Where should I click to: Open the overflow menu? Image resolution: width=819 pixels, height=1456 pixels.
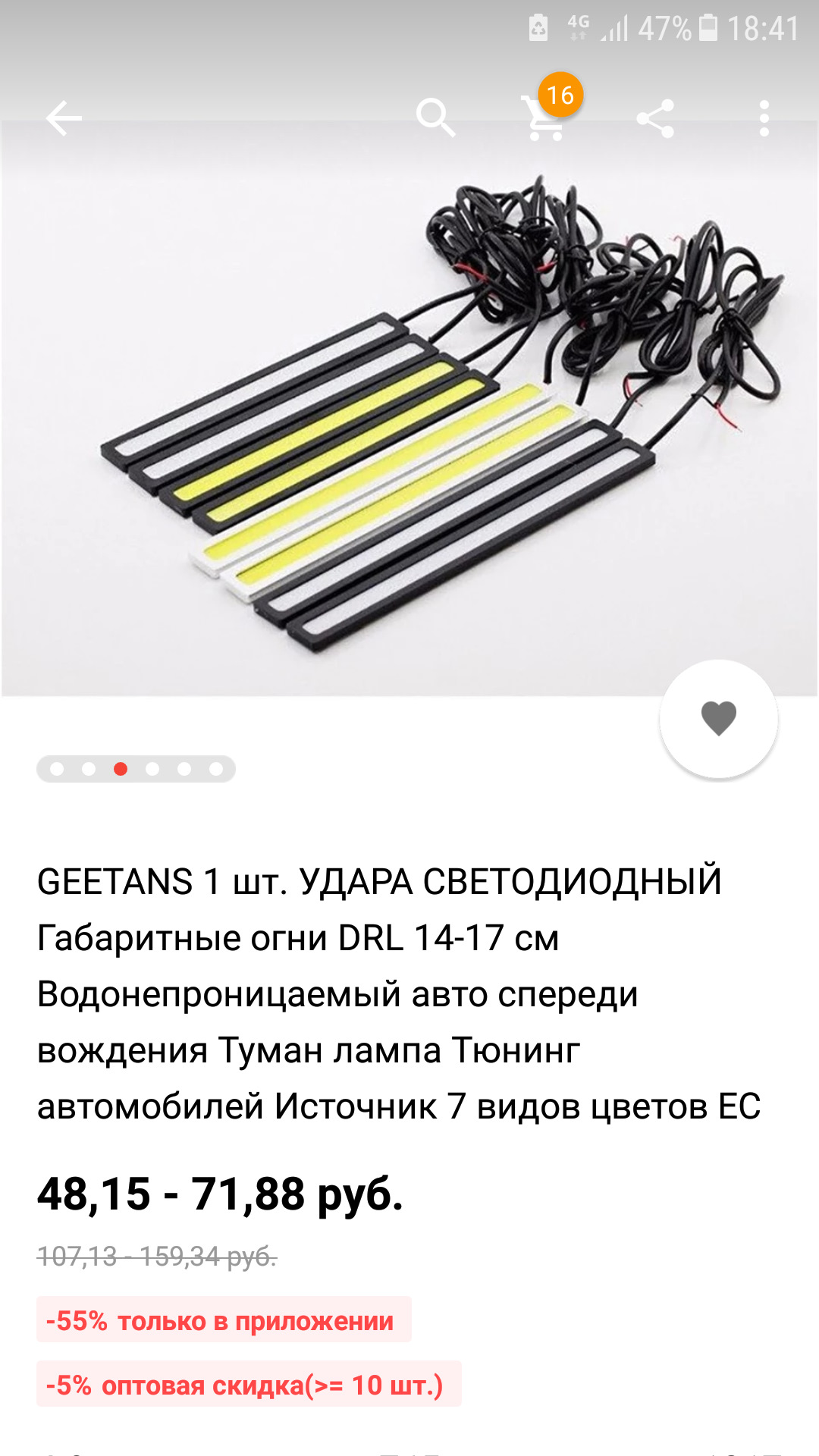click(764, 118)
